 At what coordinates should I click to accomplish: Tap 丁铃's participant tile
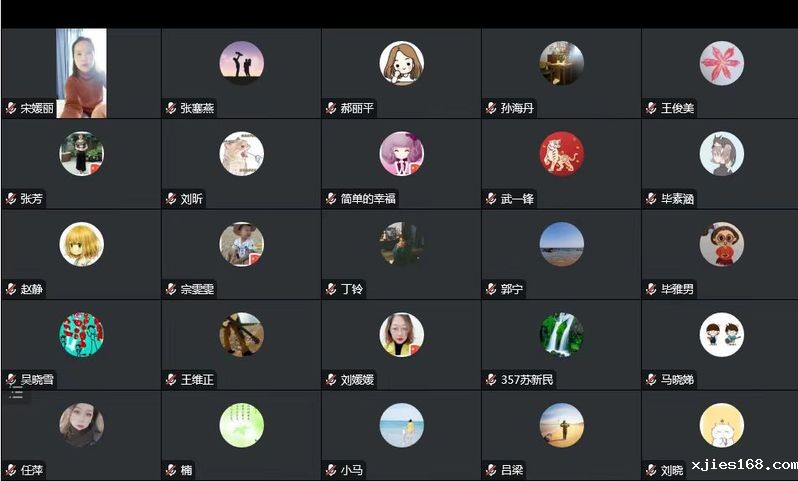401,244
